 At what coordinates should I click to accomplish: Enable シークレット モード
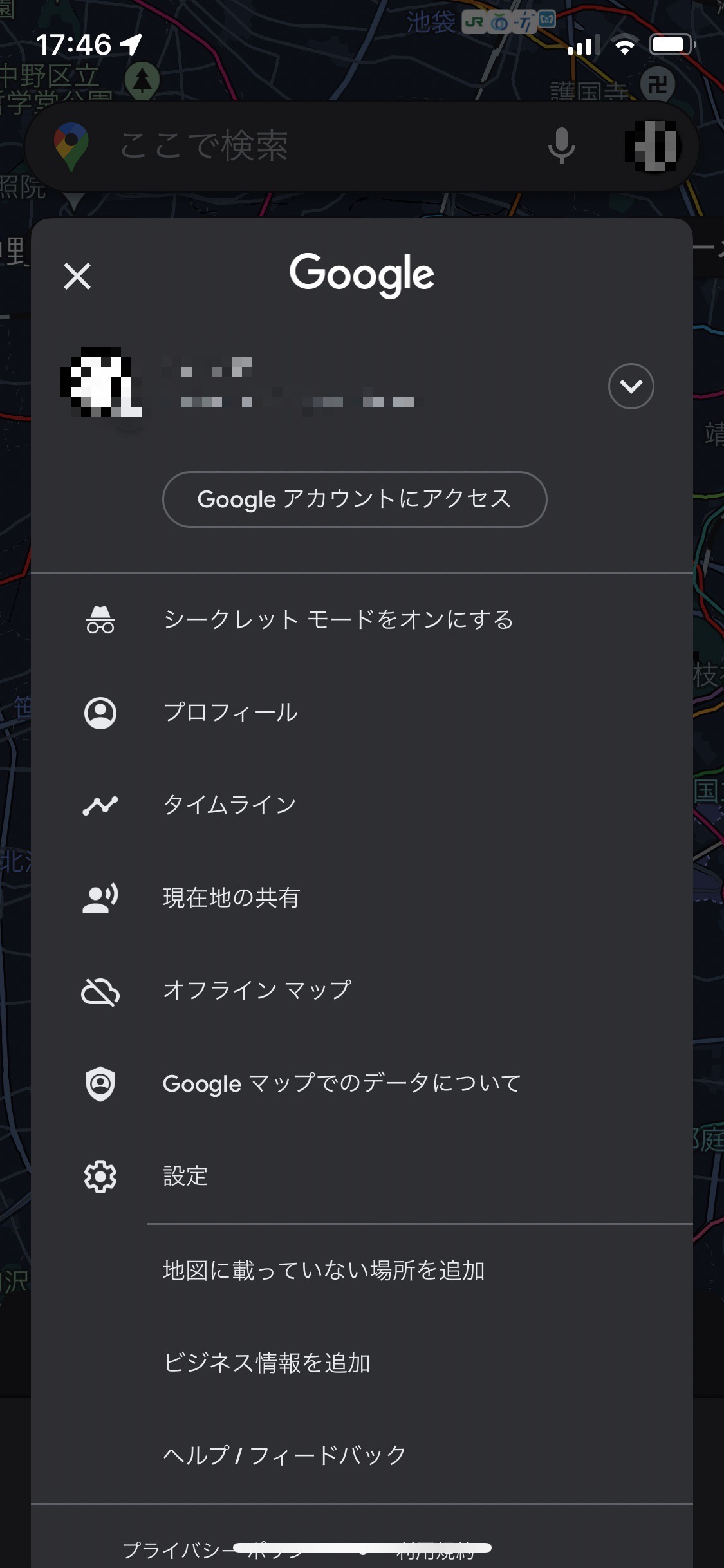click(338, 620)
